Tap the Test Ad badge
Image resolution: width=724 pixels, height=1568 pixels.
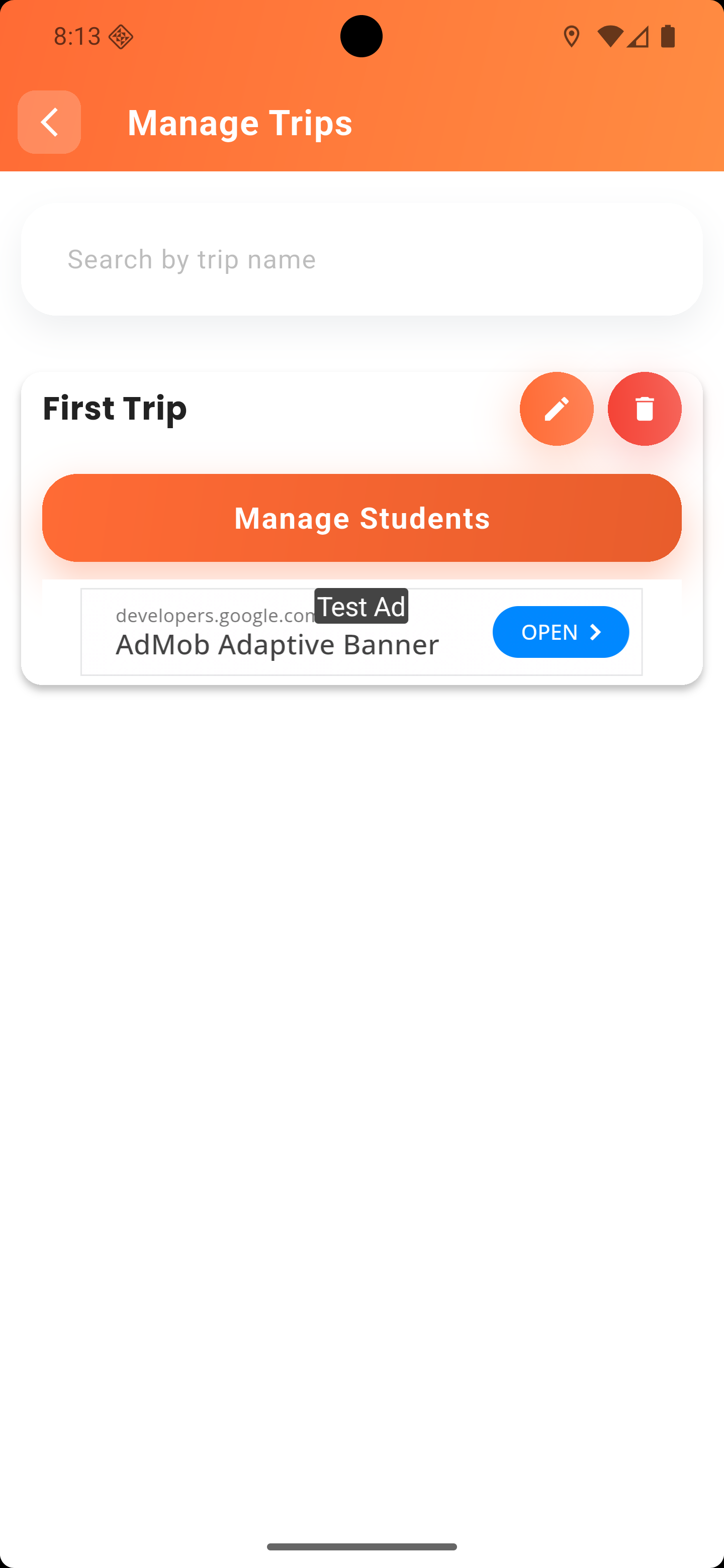coord(361,606)
